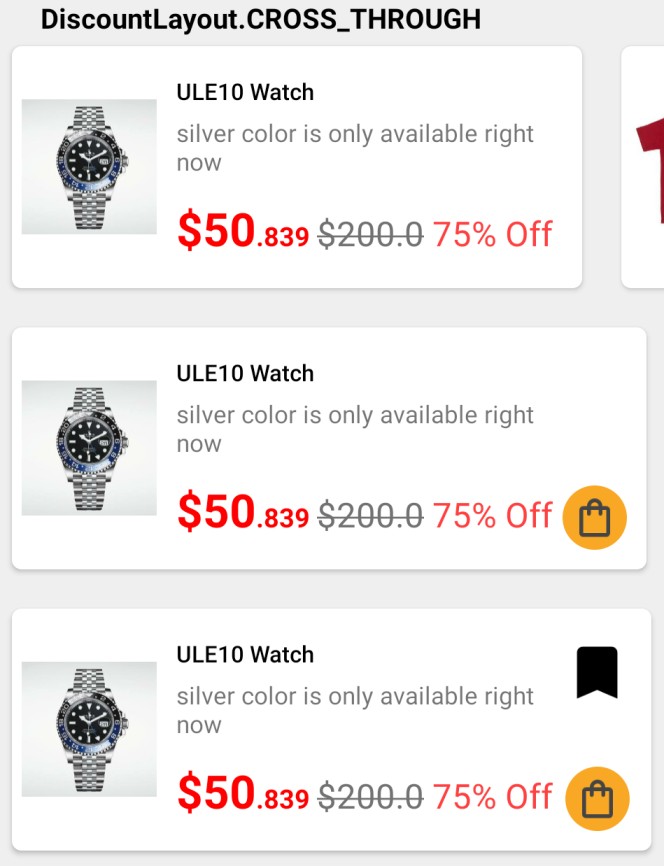Tap the shopping bag button beside the bookmark

(x=597, y=799)
